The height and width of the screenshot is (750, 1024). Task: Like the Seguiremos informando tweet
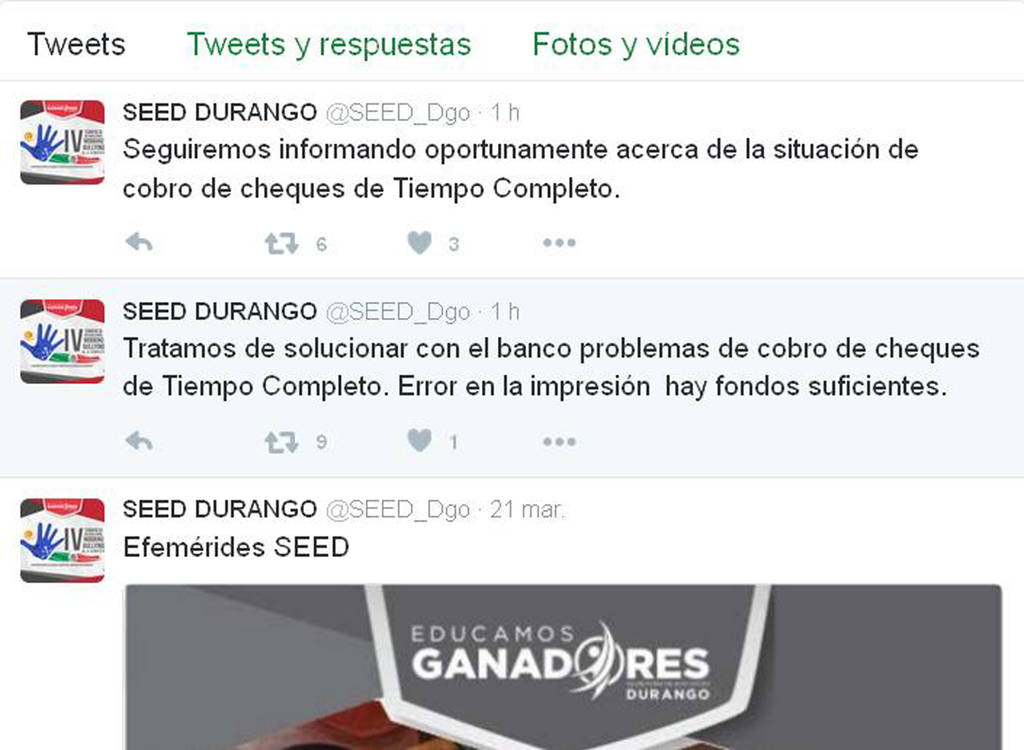click(420, 243)
